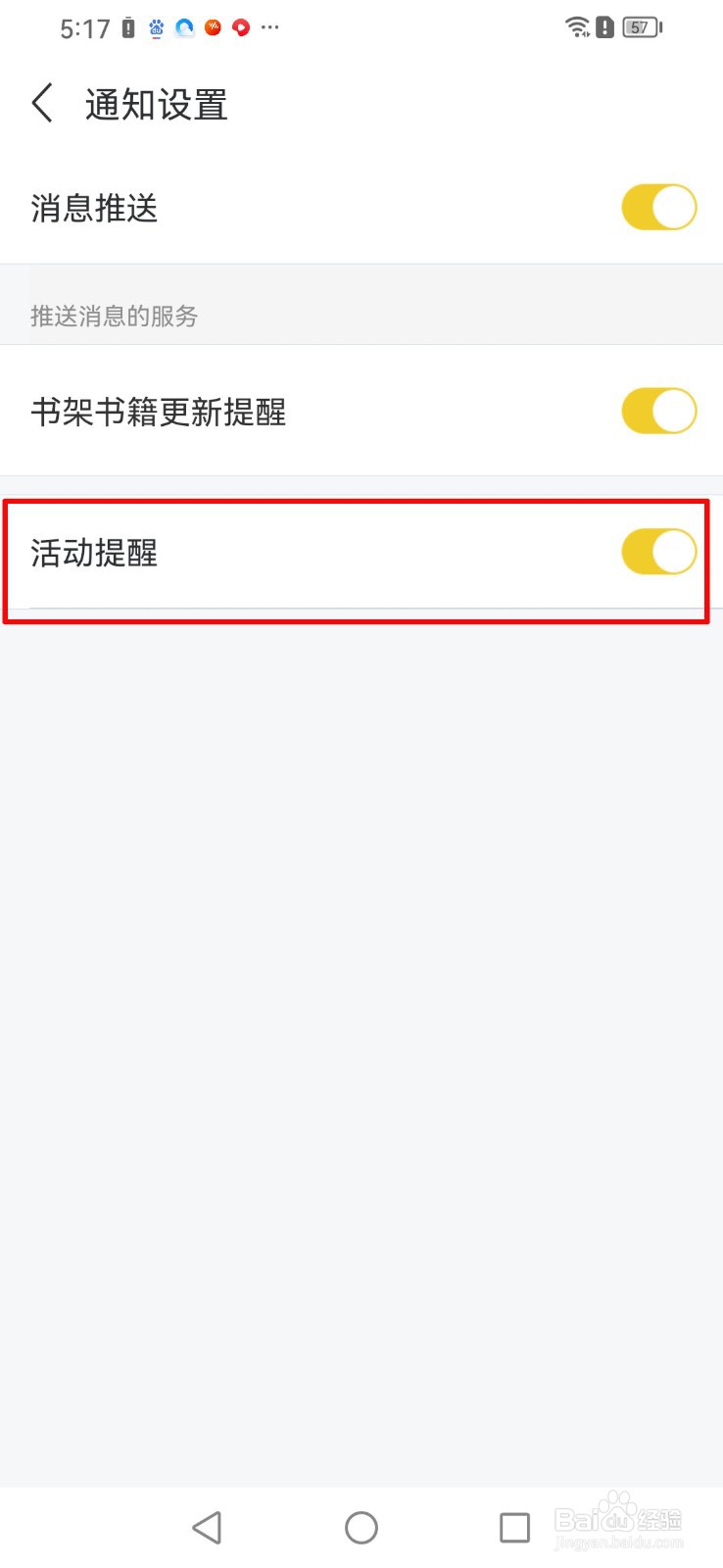Disable the 书架书籍更新提醒 switch
Screen dimensions: 723x1568
(658, 411)
